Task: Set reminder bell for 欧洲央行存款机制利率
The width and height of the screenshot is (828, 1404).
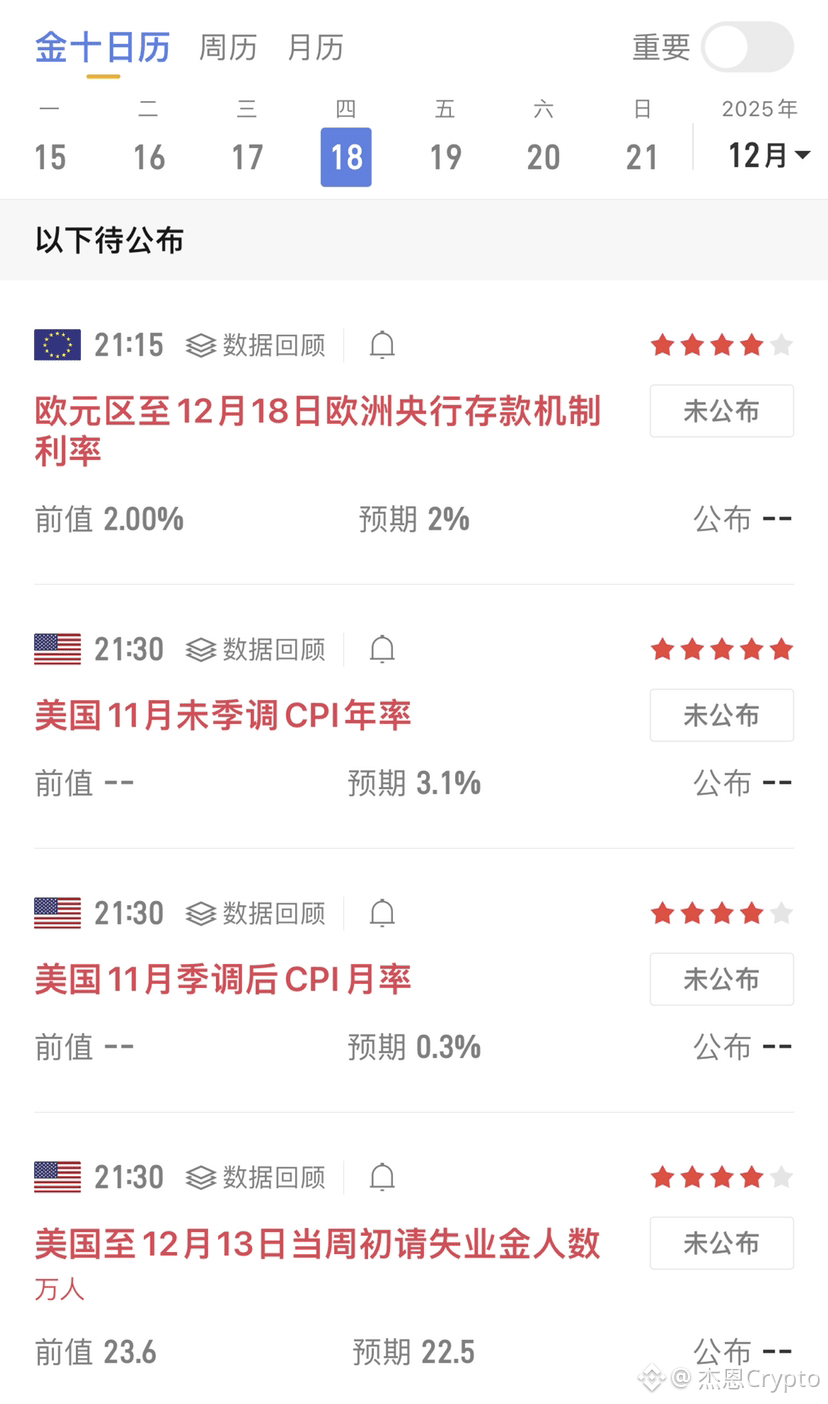Action: click(382, 345)
